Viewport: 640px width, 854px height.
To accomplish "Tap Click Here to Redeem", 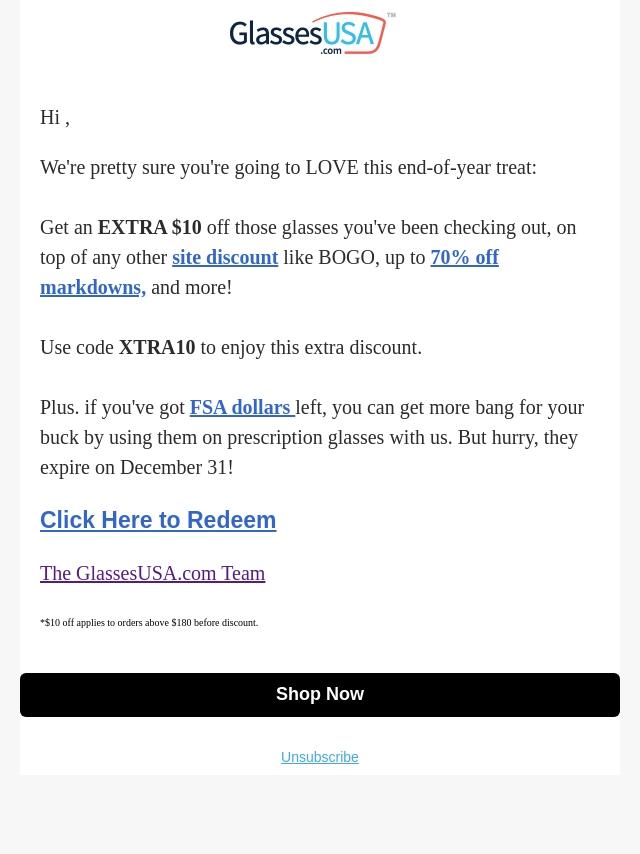I will [x=158, y=520].
